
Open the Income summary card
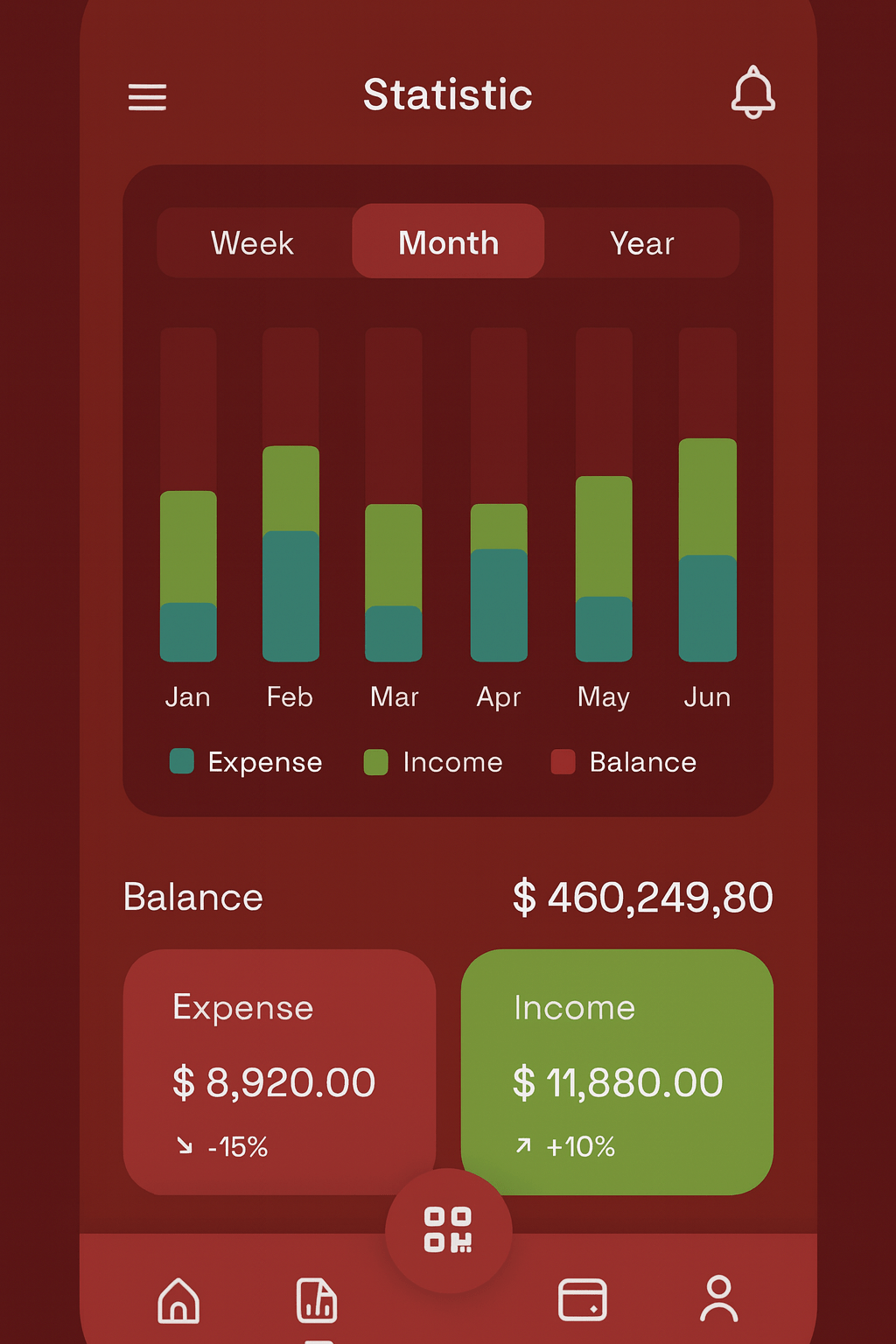tap(617, 1071)
